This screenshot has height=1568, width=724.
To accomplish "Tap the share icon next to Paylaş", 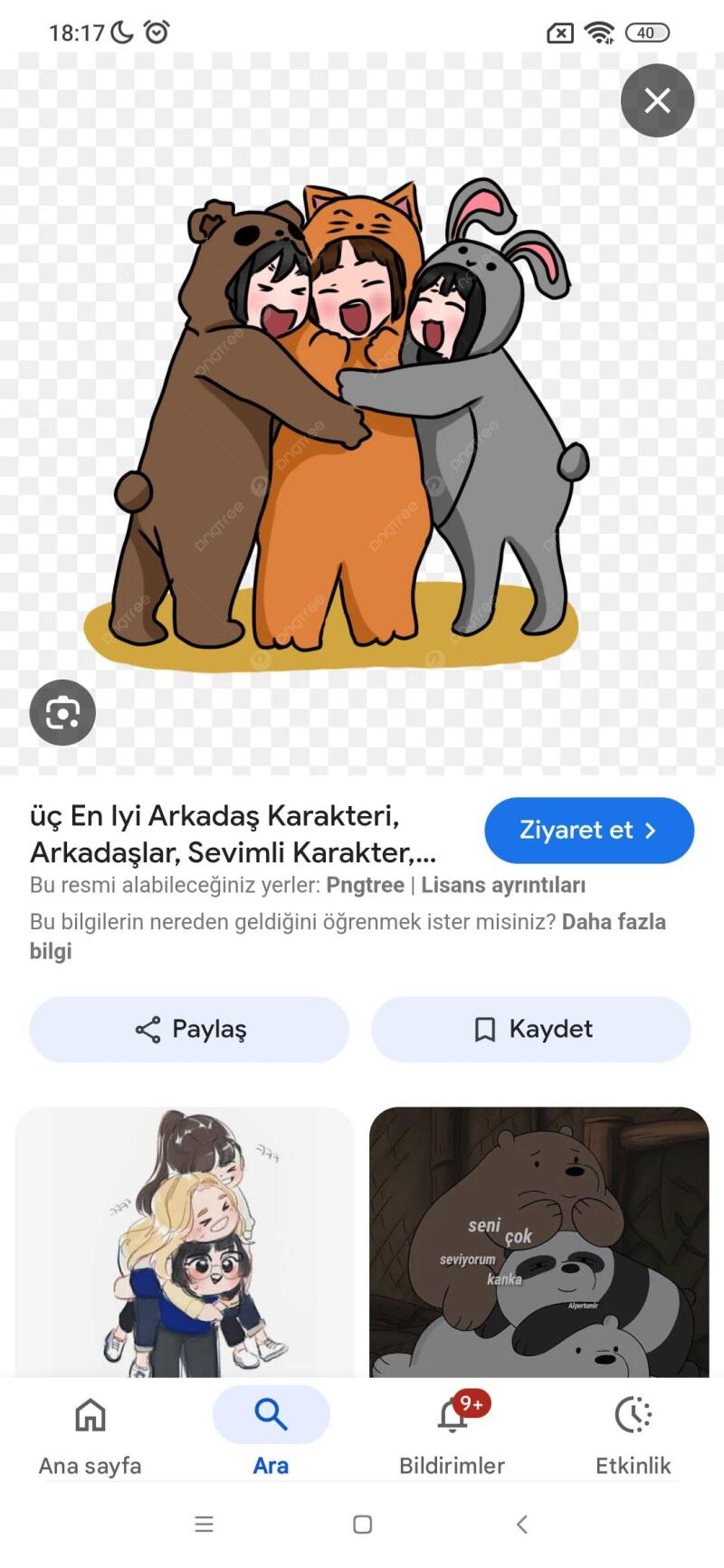I will [149, 1029].
